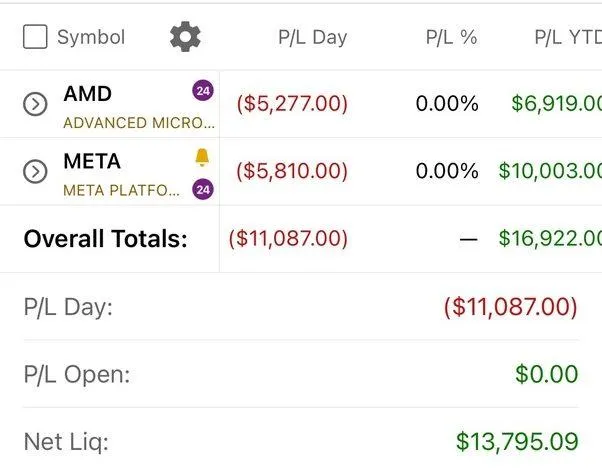Expand the AMD position row
The height and width of the screenshot is (470, 602).
click(x=35, y=104)
